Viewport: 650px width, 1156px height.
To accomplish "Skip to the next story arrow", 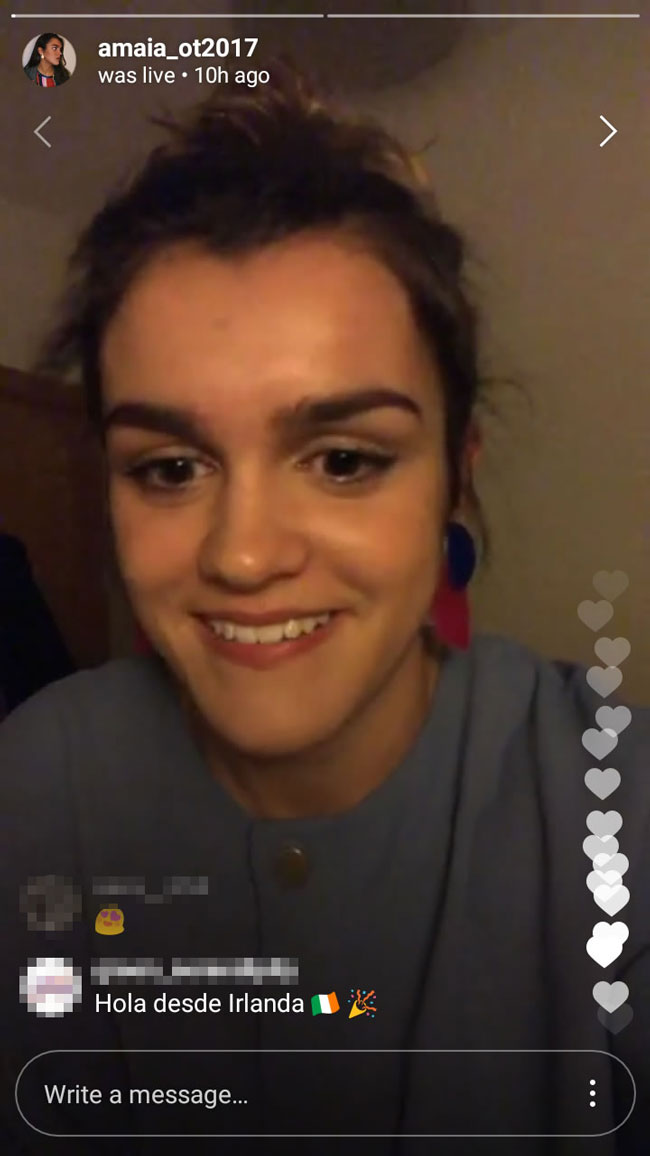I will 607,131.
